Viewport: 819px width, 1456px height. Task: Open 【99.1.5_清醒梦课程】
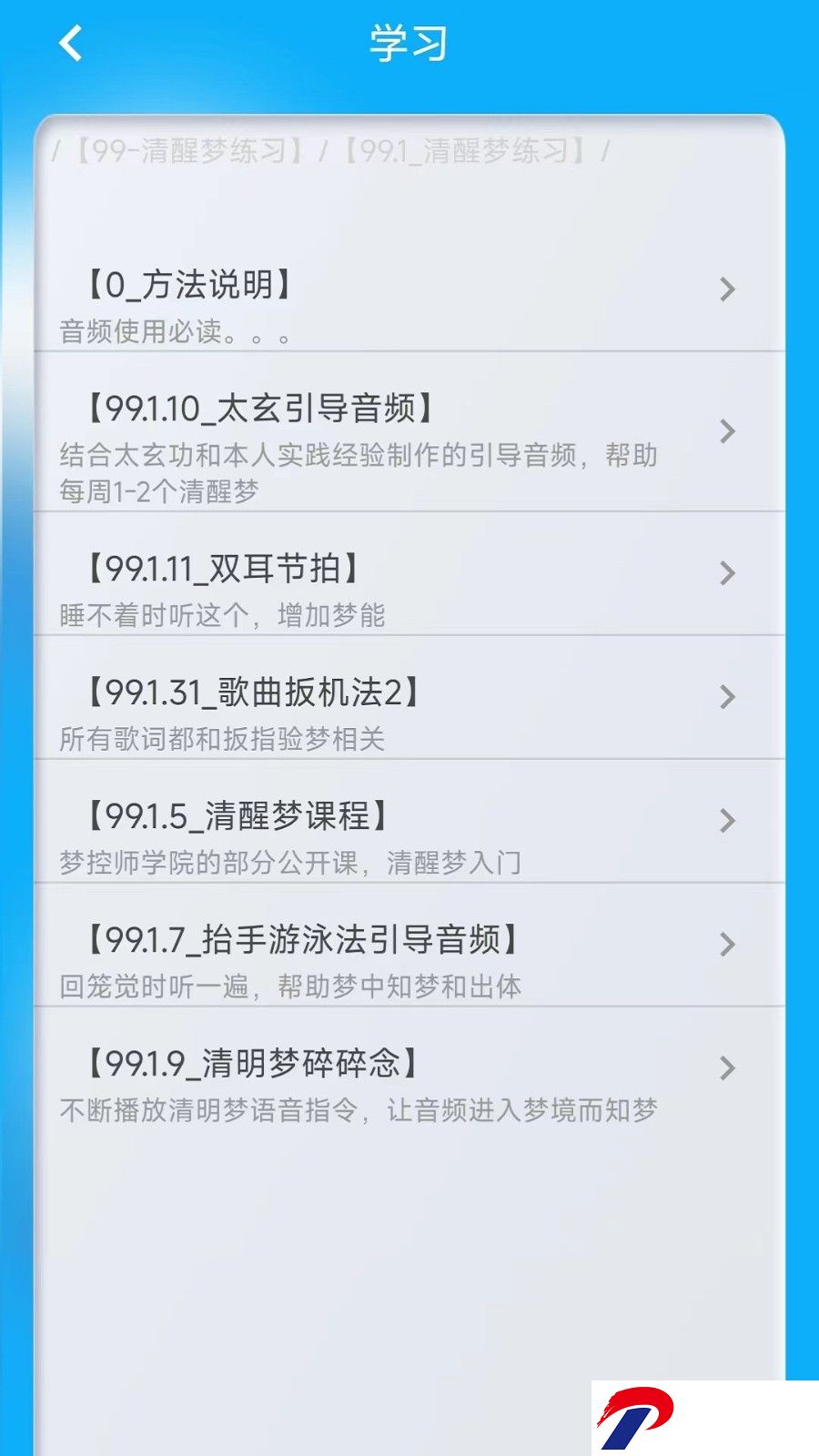(x=409, y=822)
